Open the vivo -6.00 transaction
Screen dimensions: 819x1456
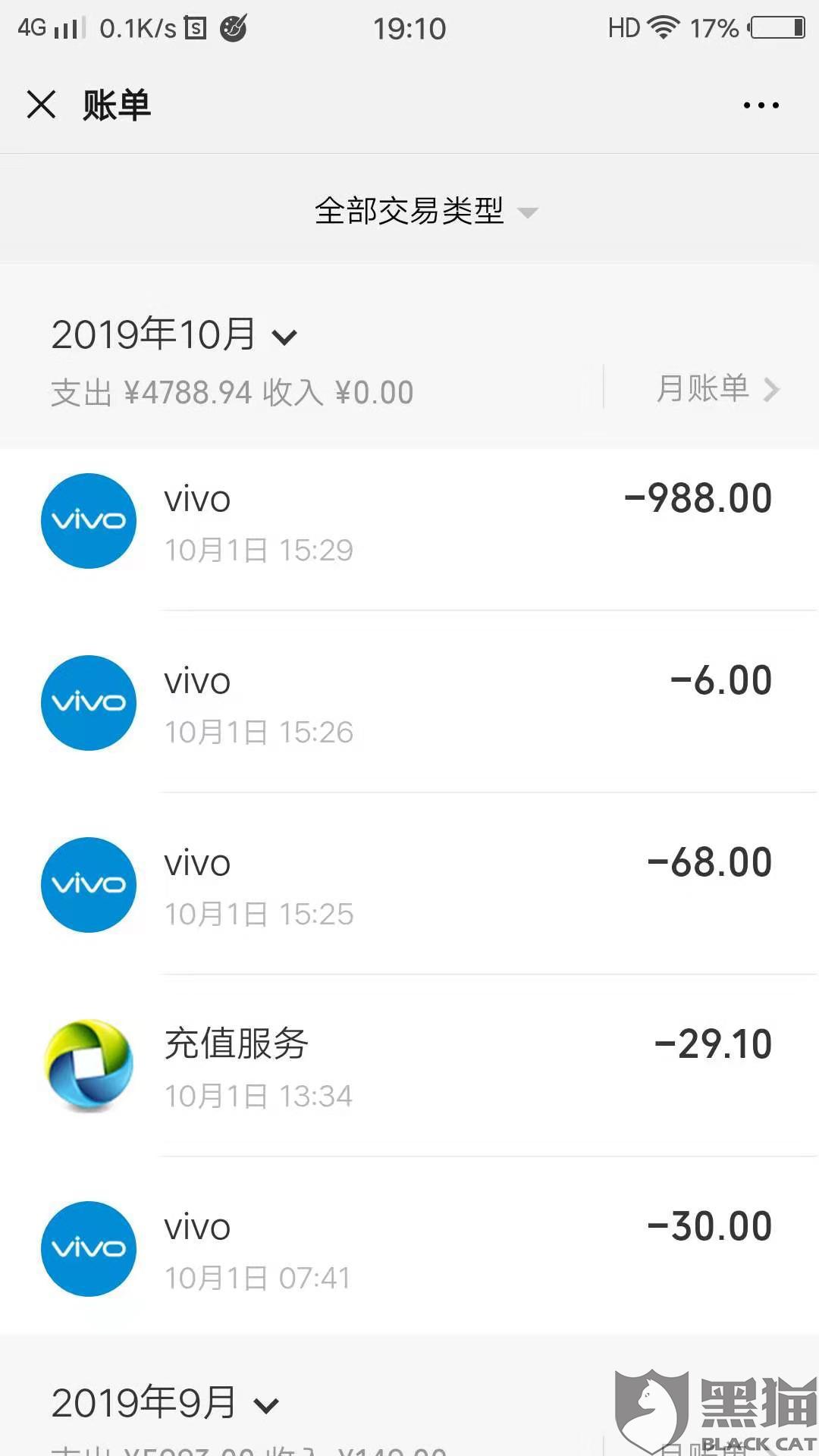click(409, 702)
